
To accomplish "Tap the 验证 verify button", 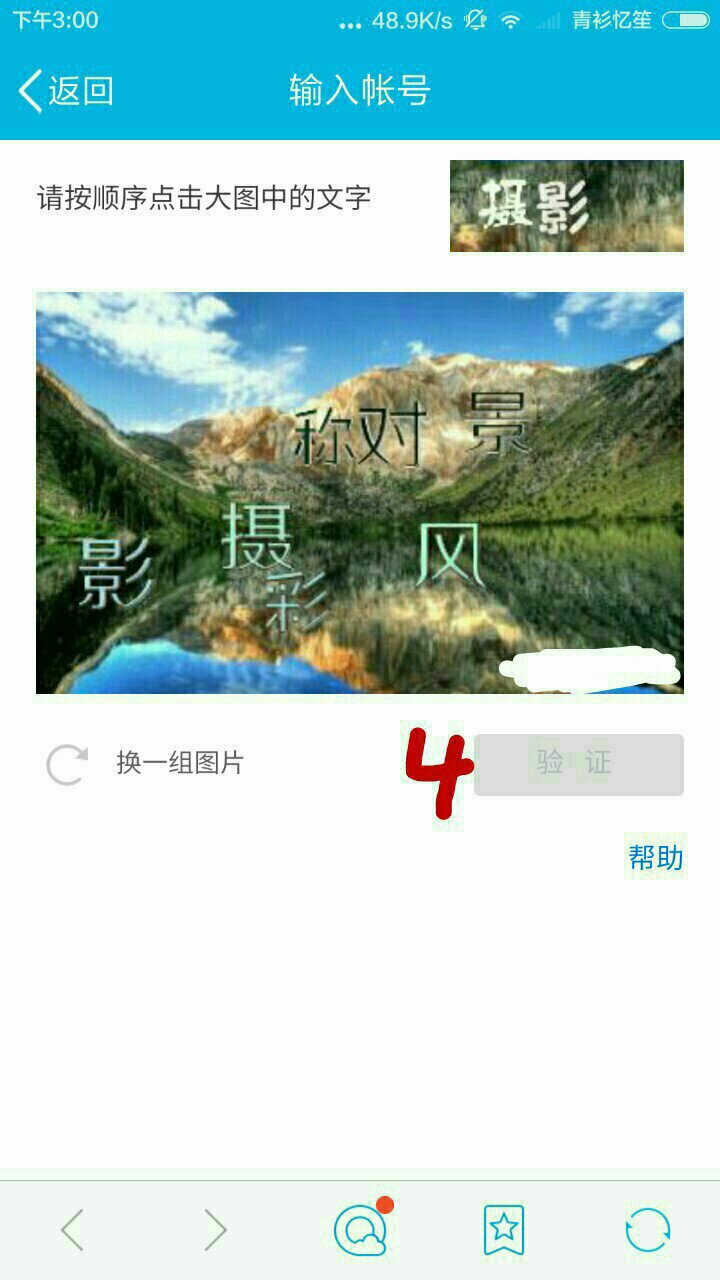I will (578, 765).
